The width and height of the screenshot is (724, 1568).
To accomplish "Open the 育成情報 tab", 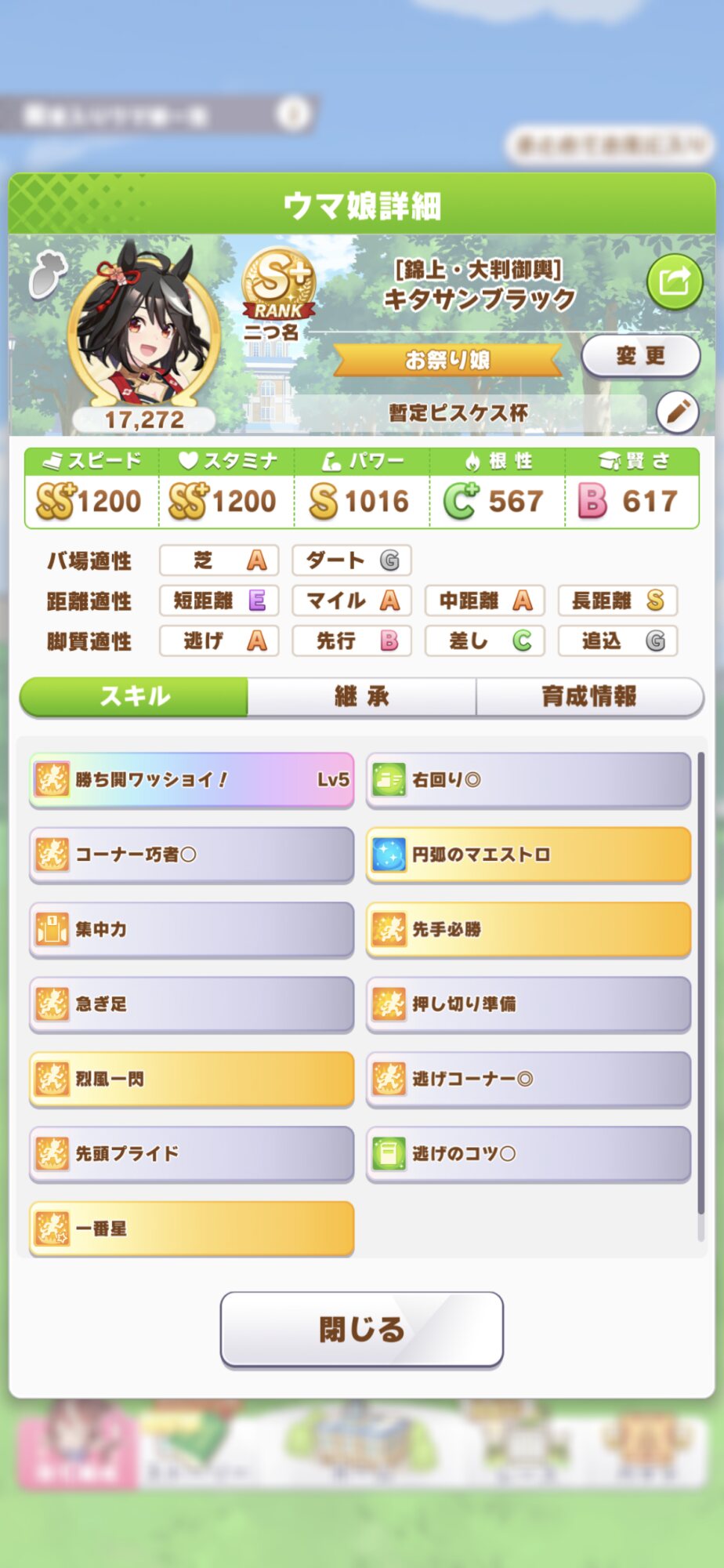I will pos(588,696).
